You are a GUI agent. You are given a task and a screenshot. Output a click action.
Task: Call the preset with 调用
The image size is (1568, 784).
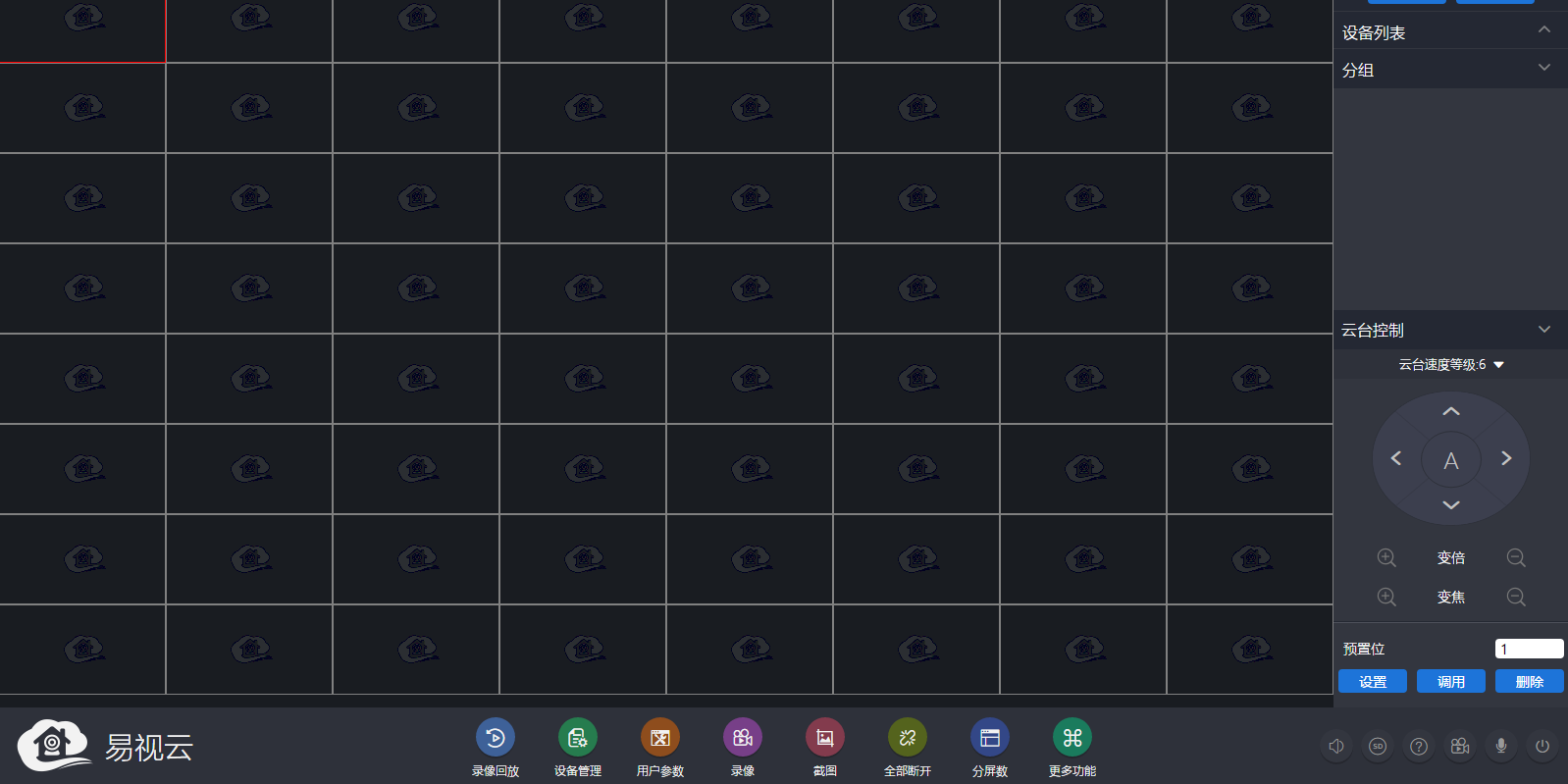[x=1451, y=682]
